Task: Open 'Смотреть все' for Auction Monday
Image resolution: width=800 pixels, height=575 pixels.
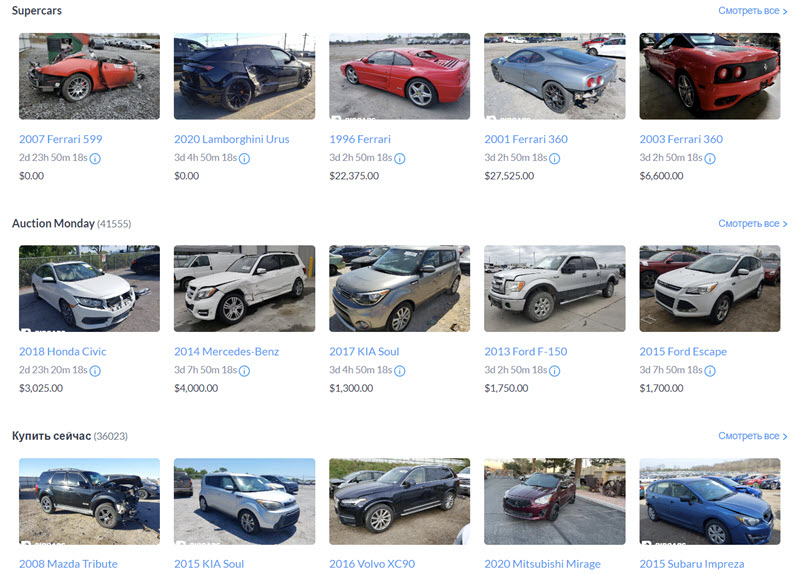Action: pos(752,224)
